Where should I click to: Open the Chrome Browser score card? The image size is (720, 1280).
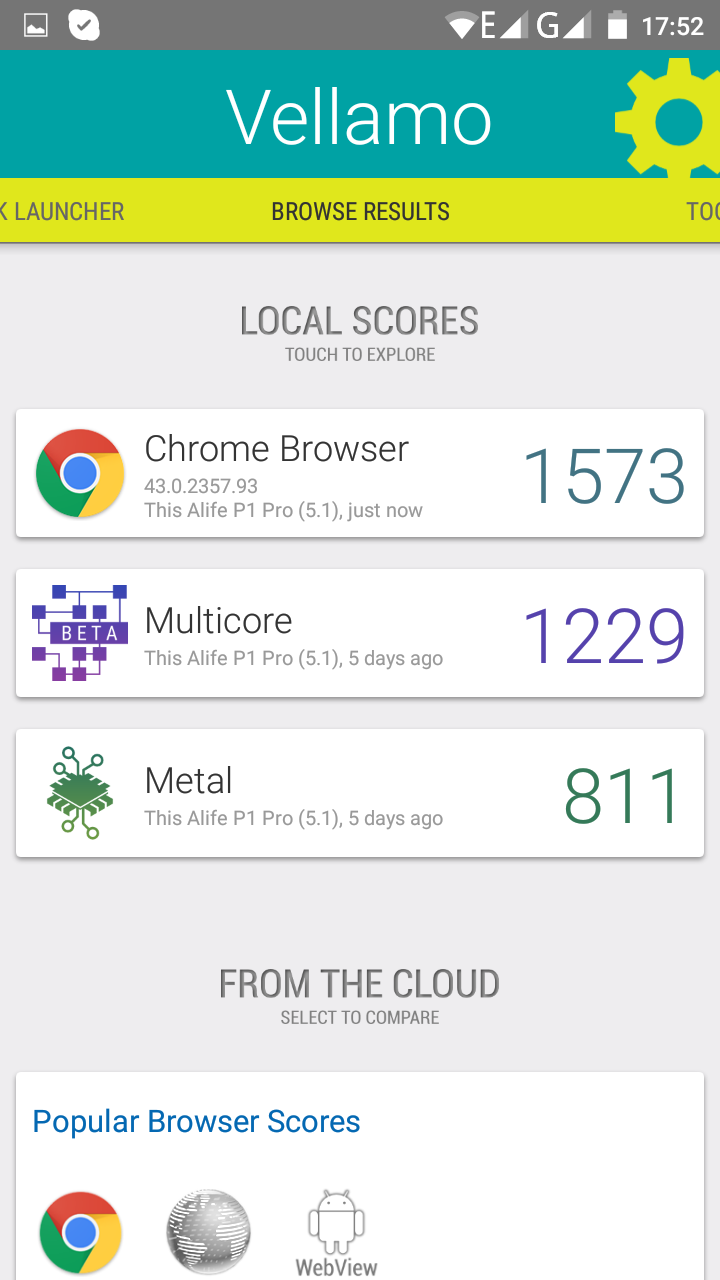[x=360, y=473]
